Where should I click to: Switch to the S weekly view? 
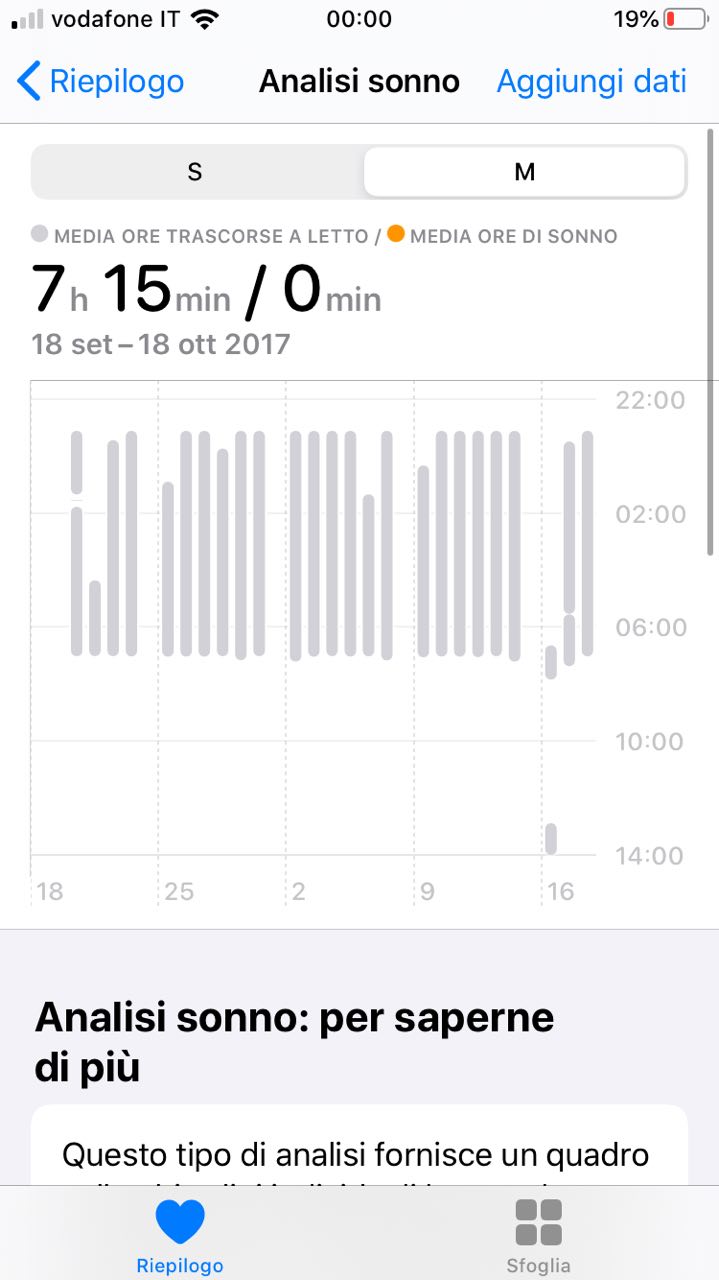195,172
